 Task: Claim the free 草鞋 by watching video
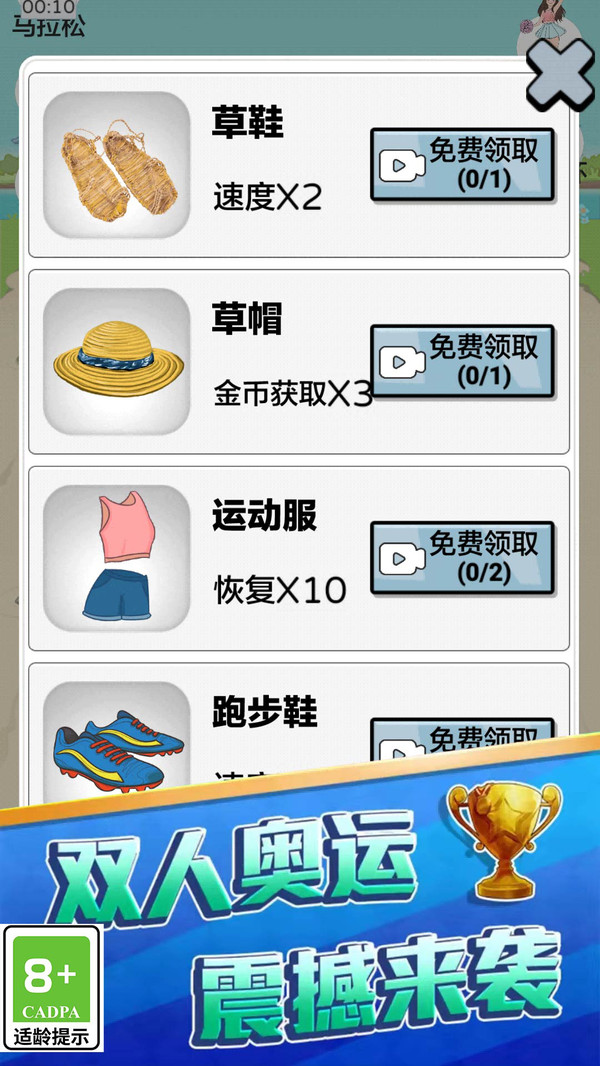462,165
